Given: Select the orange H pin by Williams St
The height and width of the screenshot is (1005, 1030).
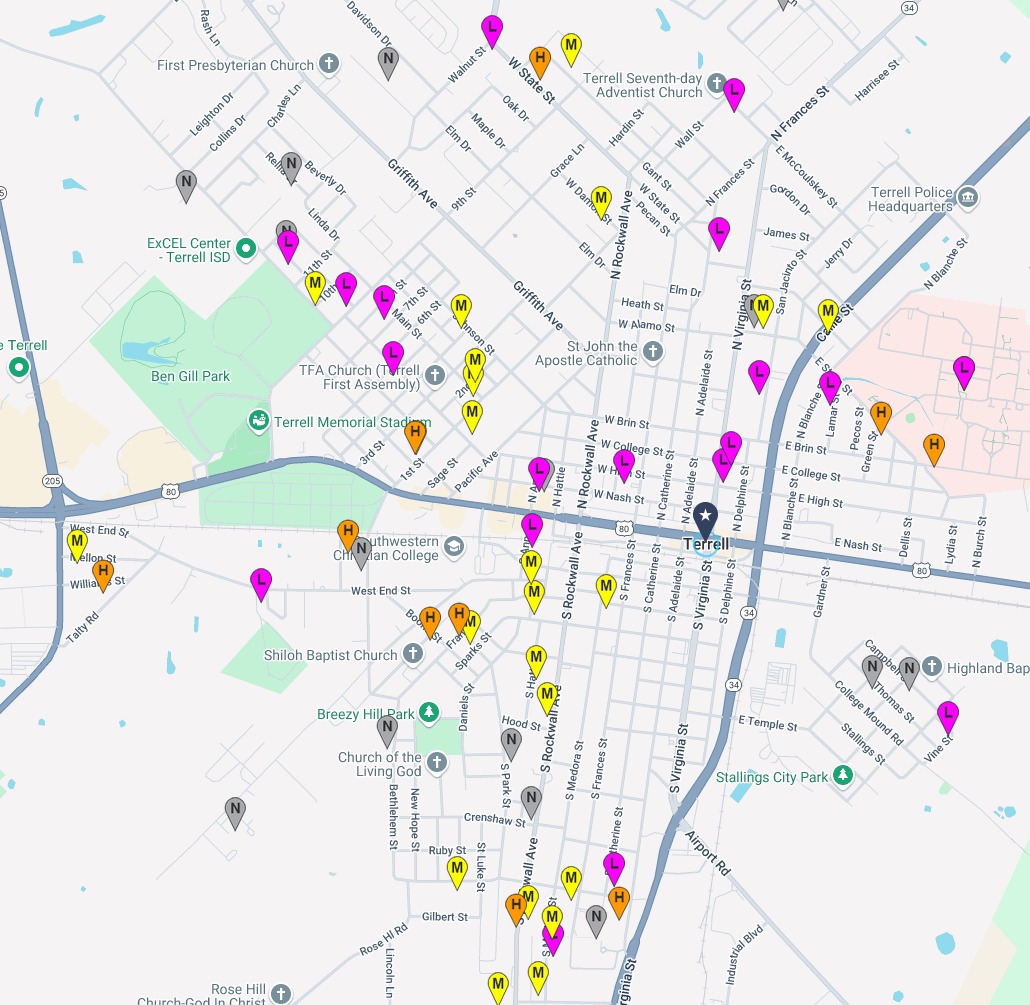Looking at the screenshot, I should [x=102, y=572].
